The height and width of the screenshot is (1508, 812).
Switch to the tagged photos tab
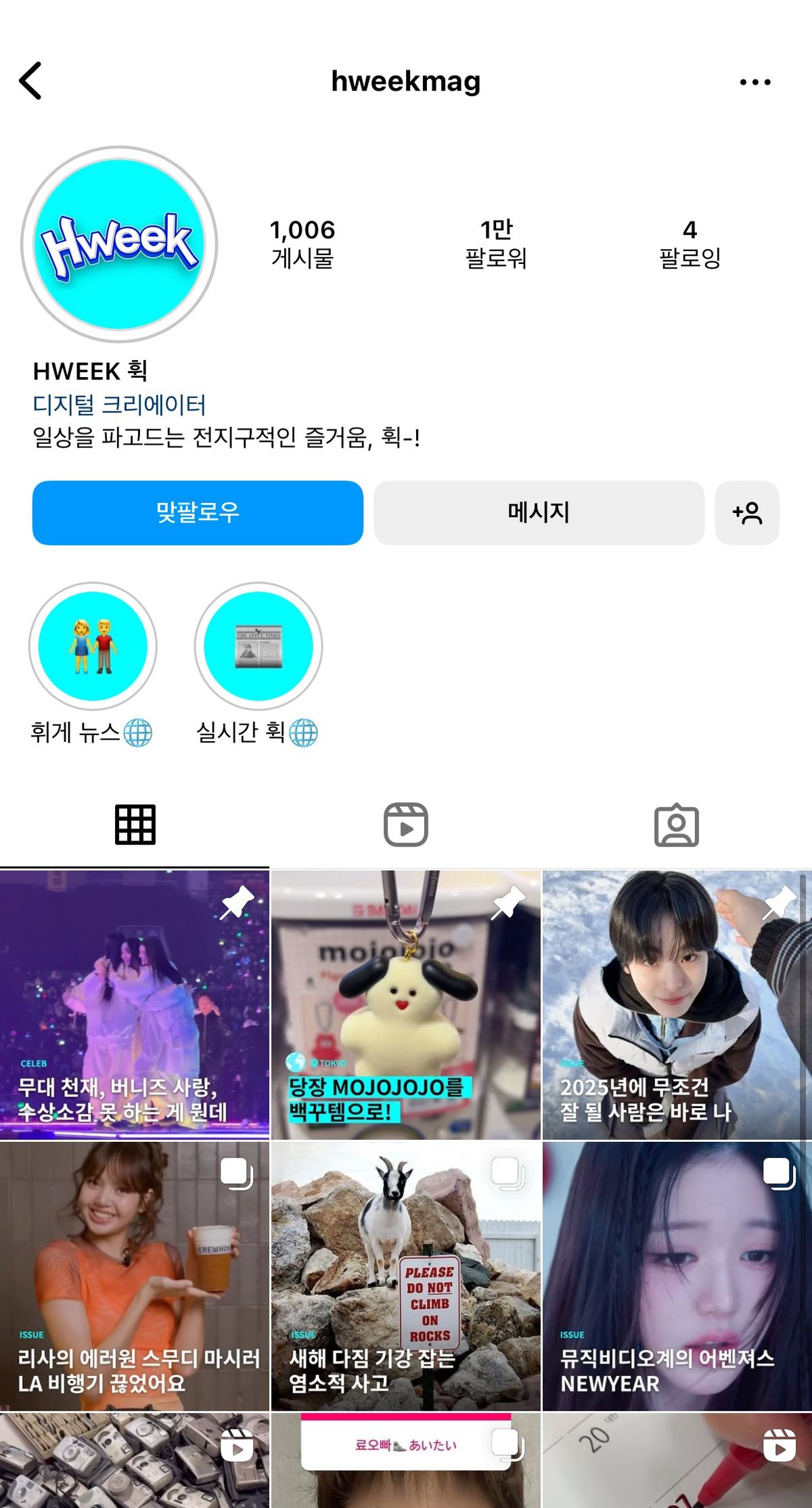click(677, 824)
